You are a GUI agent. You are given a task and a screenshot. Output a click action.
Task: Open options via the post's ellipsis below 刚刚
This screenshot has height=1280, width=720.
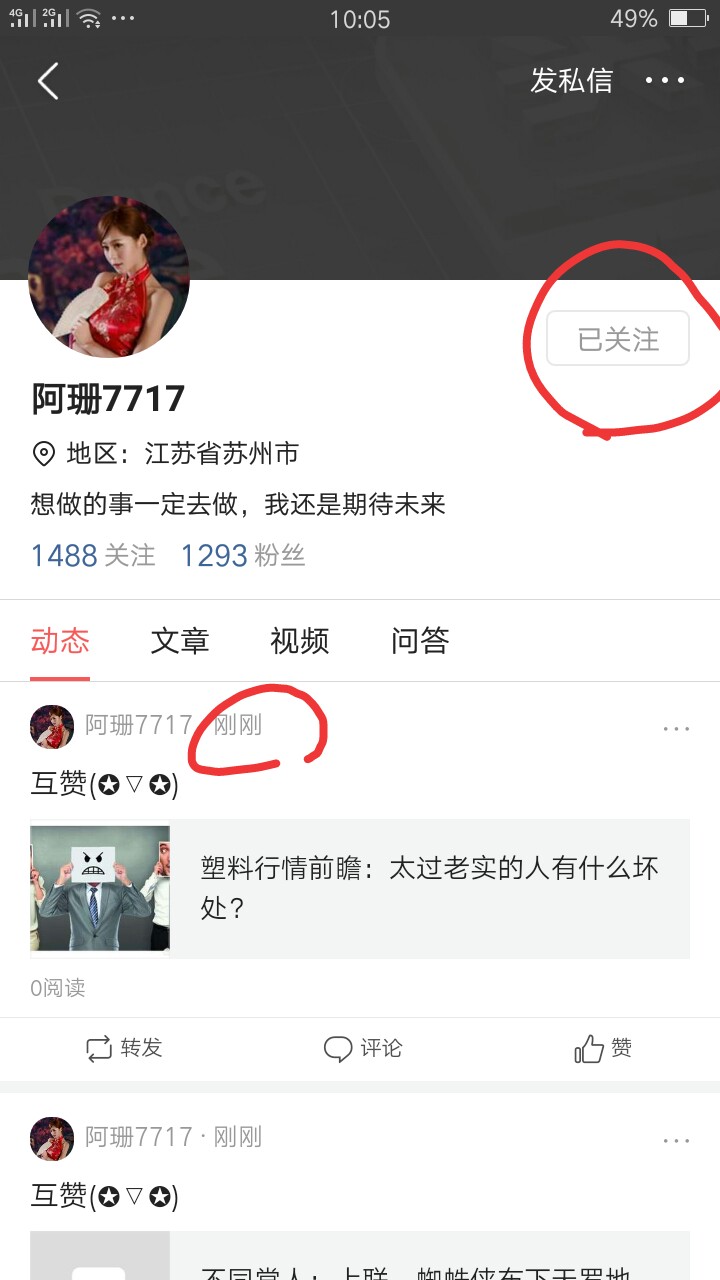(x=675, y=728)
